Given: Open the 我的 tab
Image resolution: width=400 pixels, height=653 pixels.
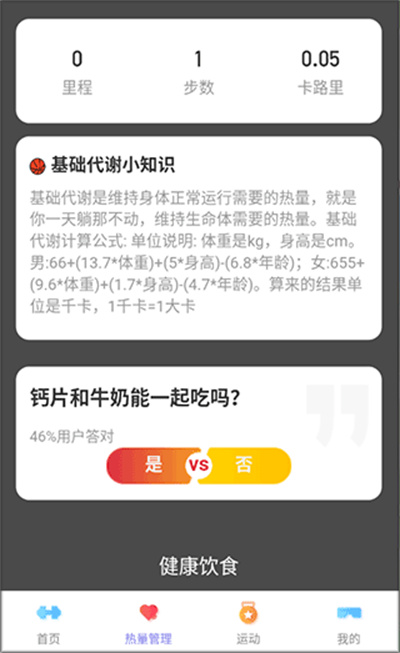Looking at the screenshot, I should (x=349, y=623).
